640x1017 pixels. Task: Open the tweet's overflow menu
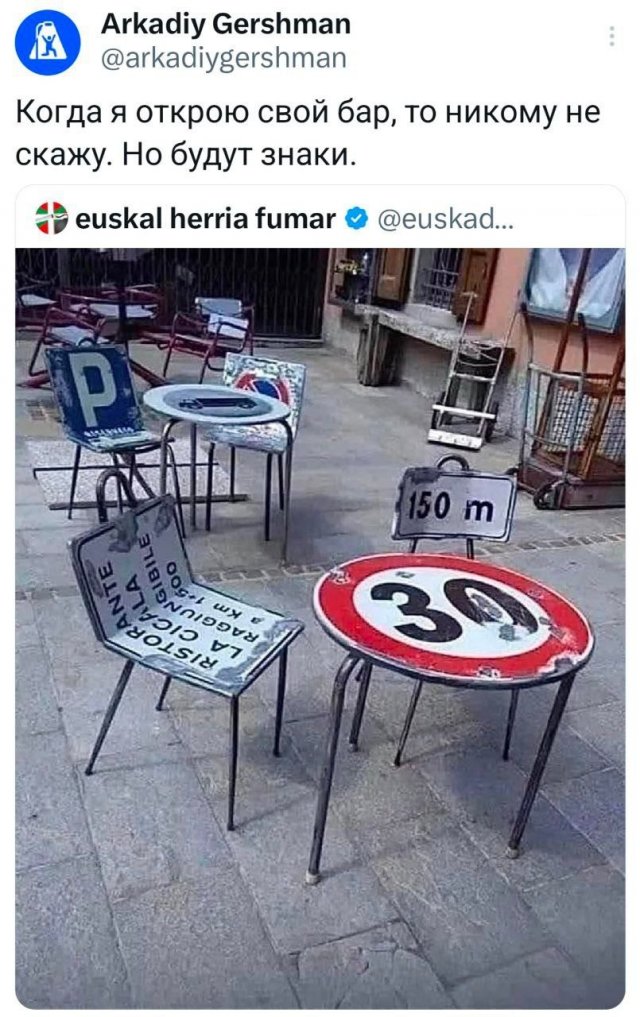[612, 37]
